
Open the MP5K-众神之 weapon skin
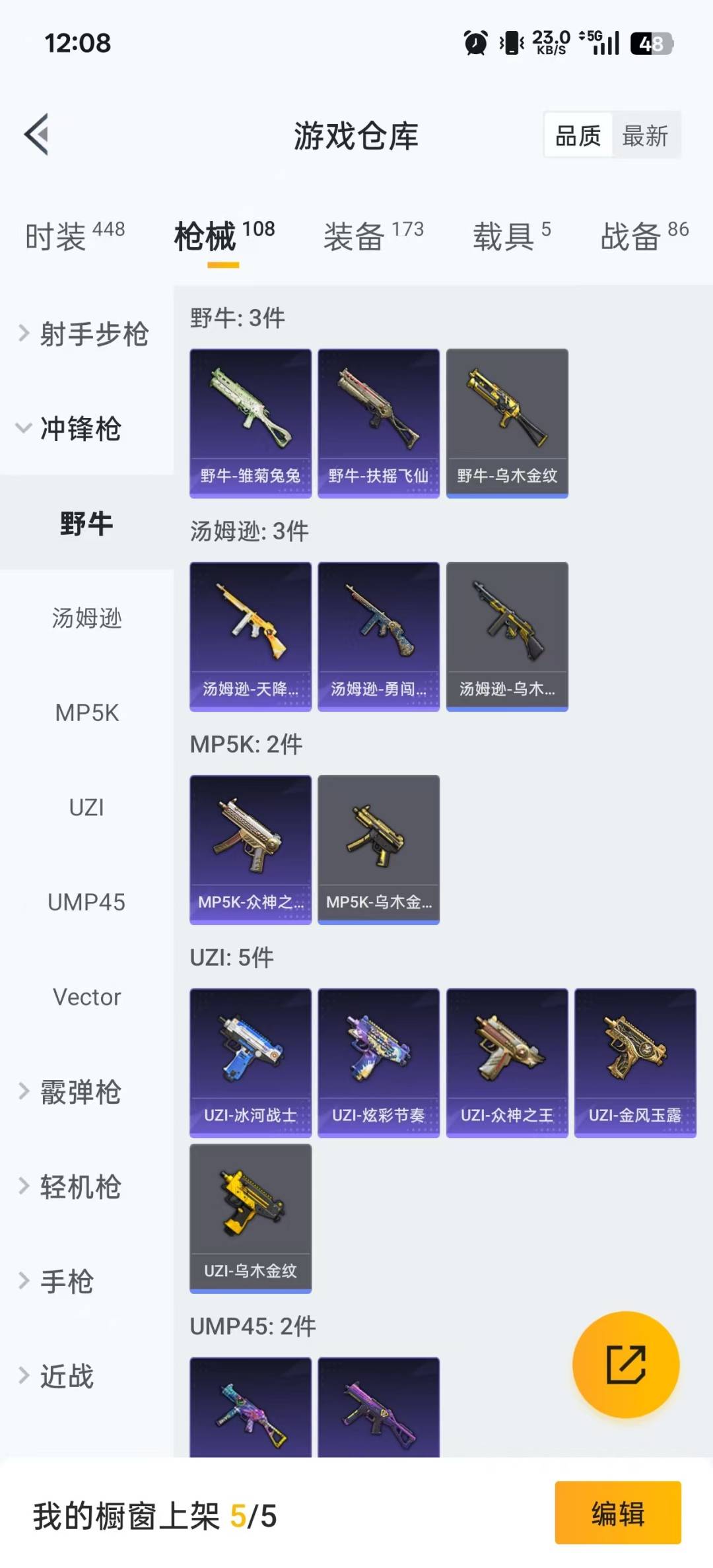tap(250, 850)
